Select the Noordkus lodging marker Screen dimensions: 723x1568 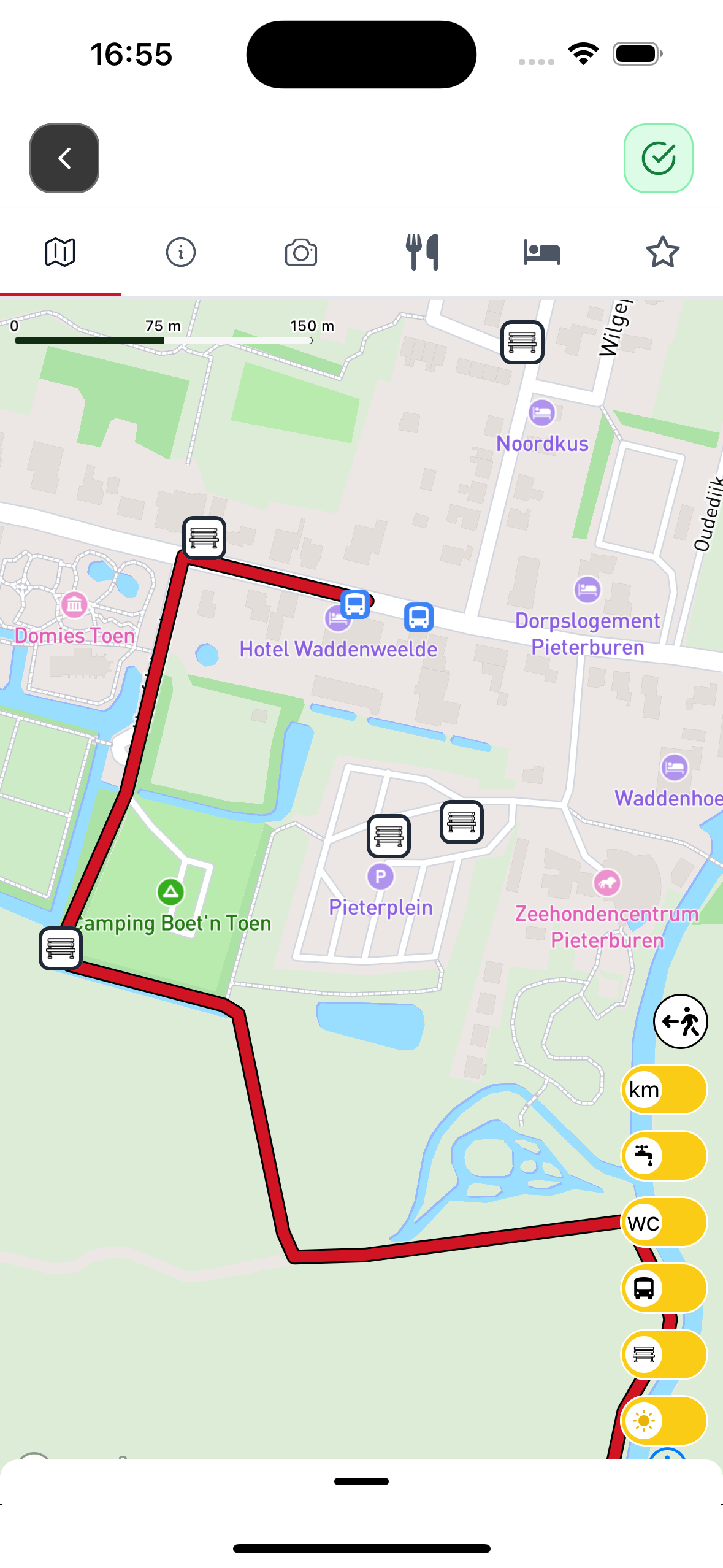click(541, 413)
